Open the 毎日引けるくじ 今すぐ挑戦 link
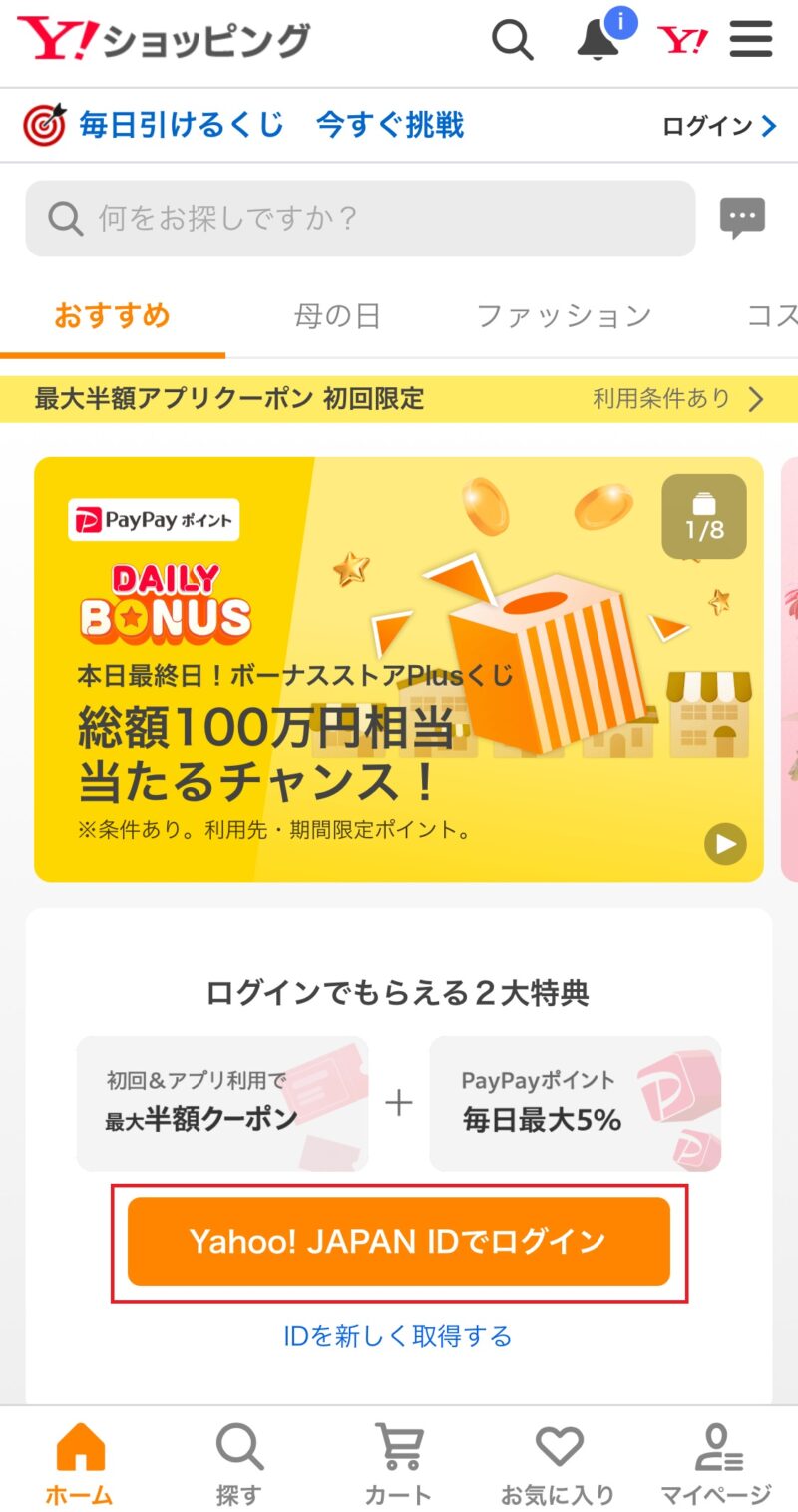 click(x=269, y=126)
